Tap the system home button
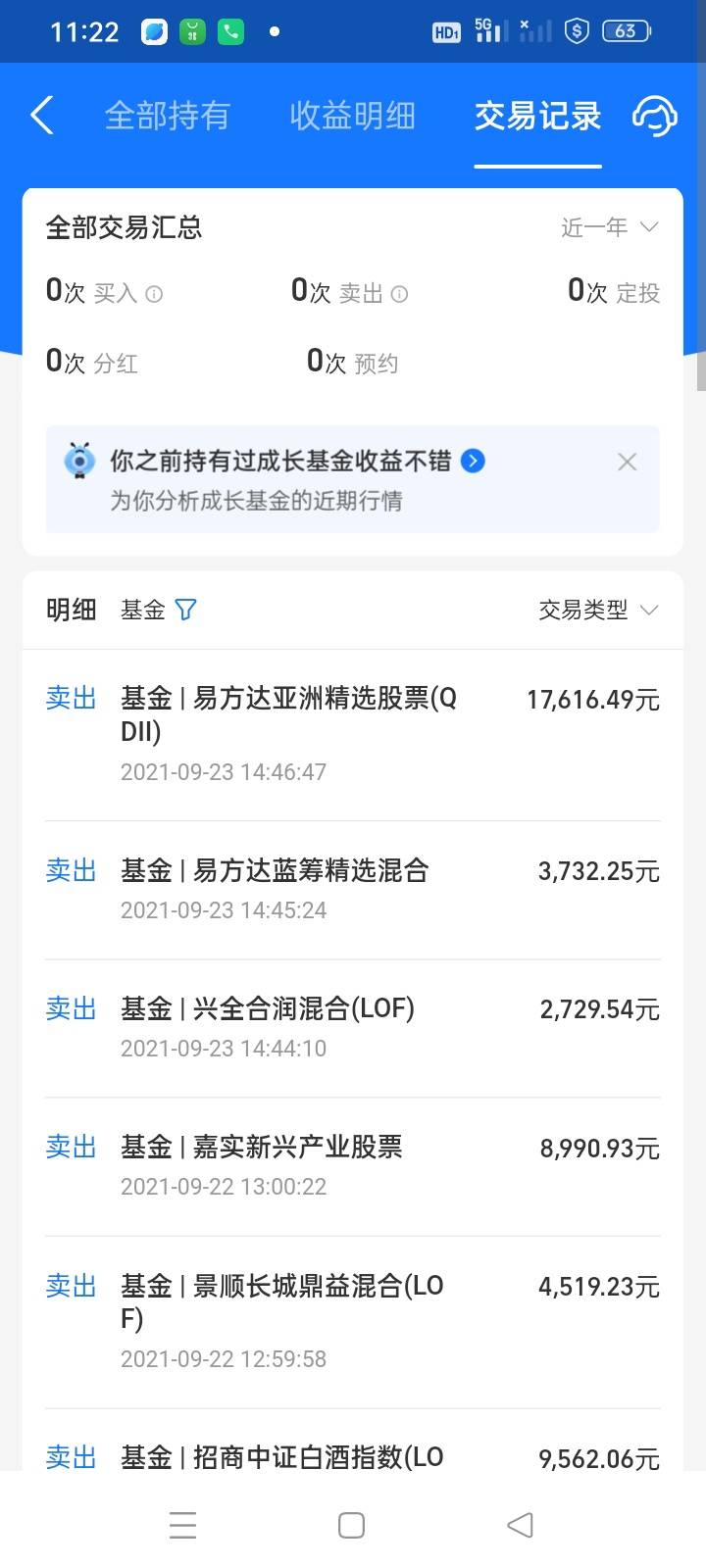Viewport: 706px width, 1568px height. click(x=351, y=1525)
